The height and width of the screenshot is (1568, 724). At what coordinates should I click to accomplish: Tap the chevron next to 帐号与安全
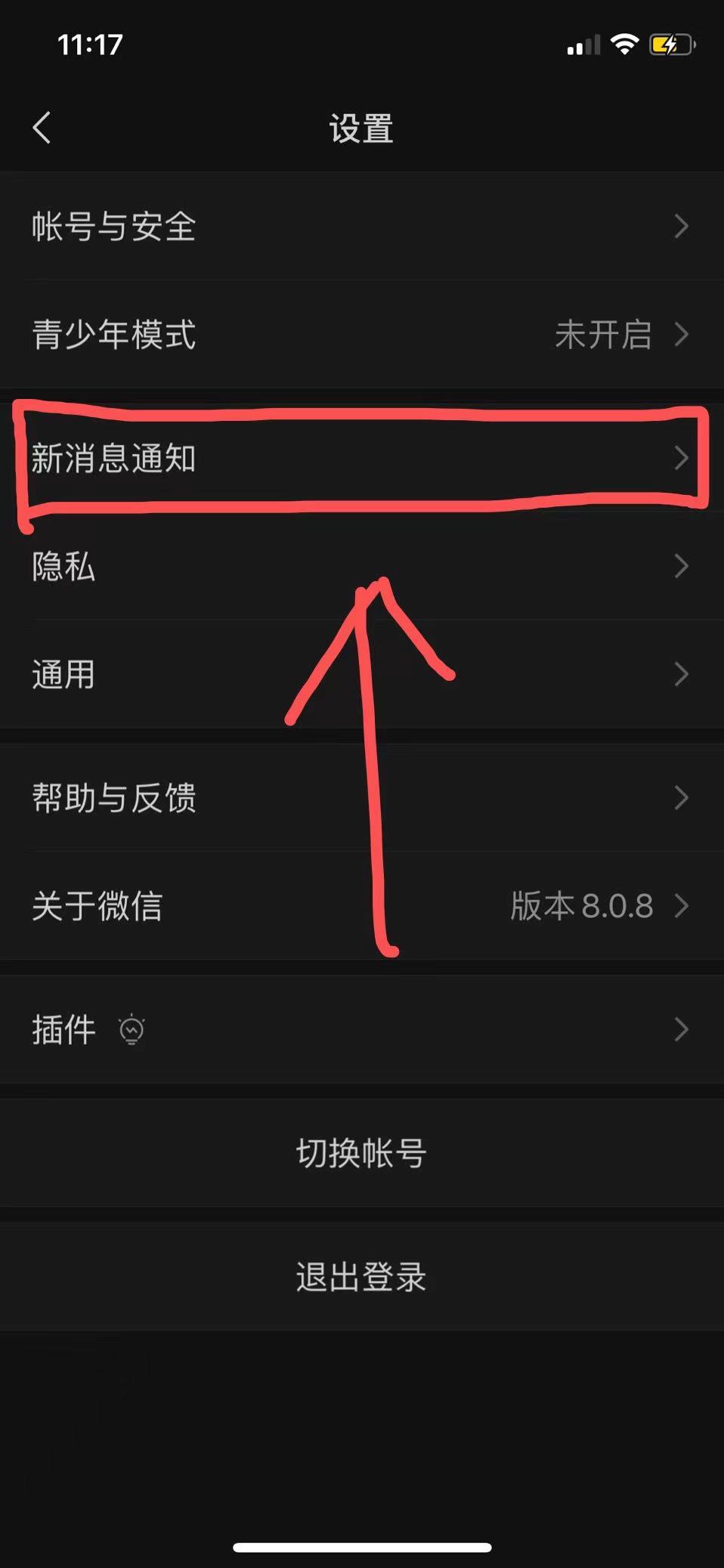pyautogui.click(x=681, y=226)
